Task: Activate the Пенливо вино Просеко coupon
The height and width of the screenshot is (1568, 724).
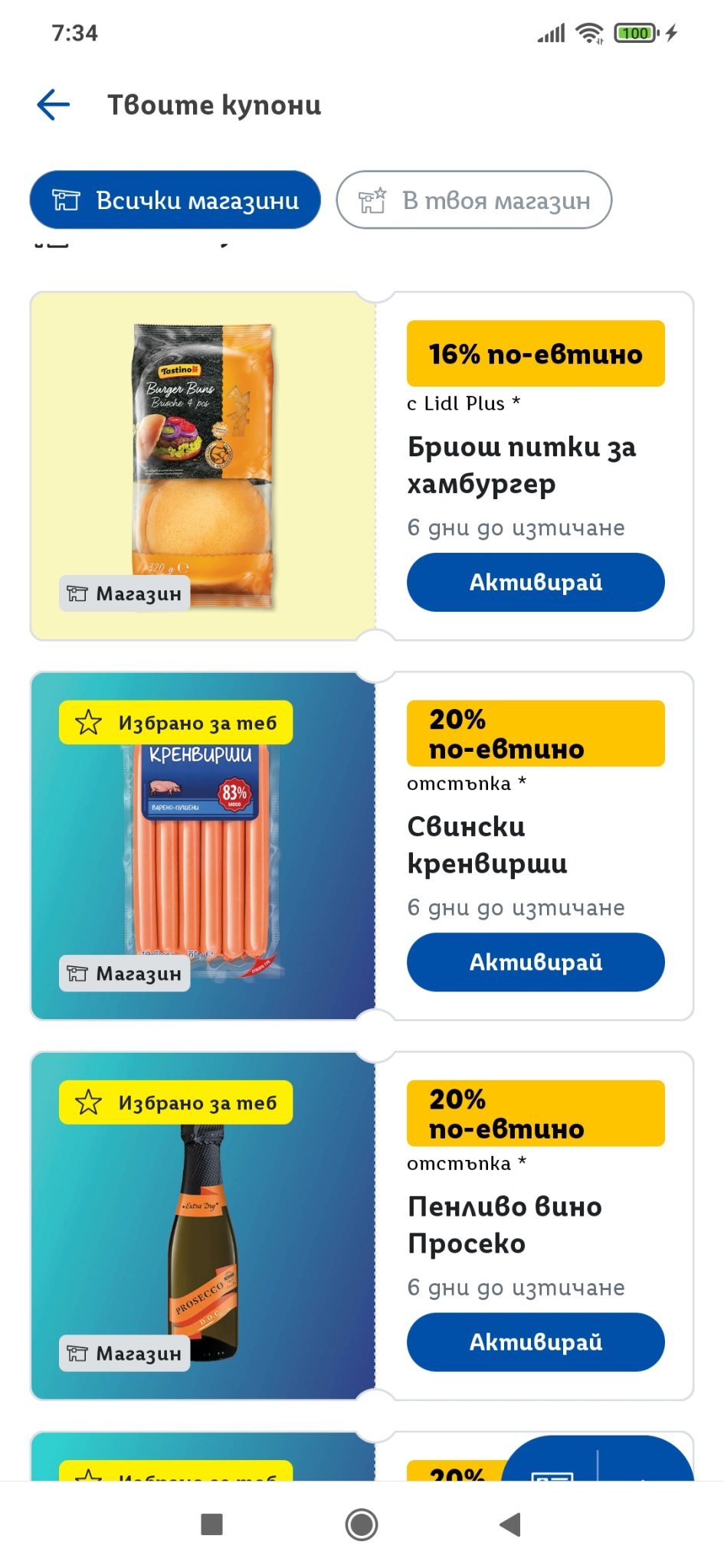Action: point(536,1341)
